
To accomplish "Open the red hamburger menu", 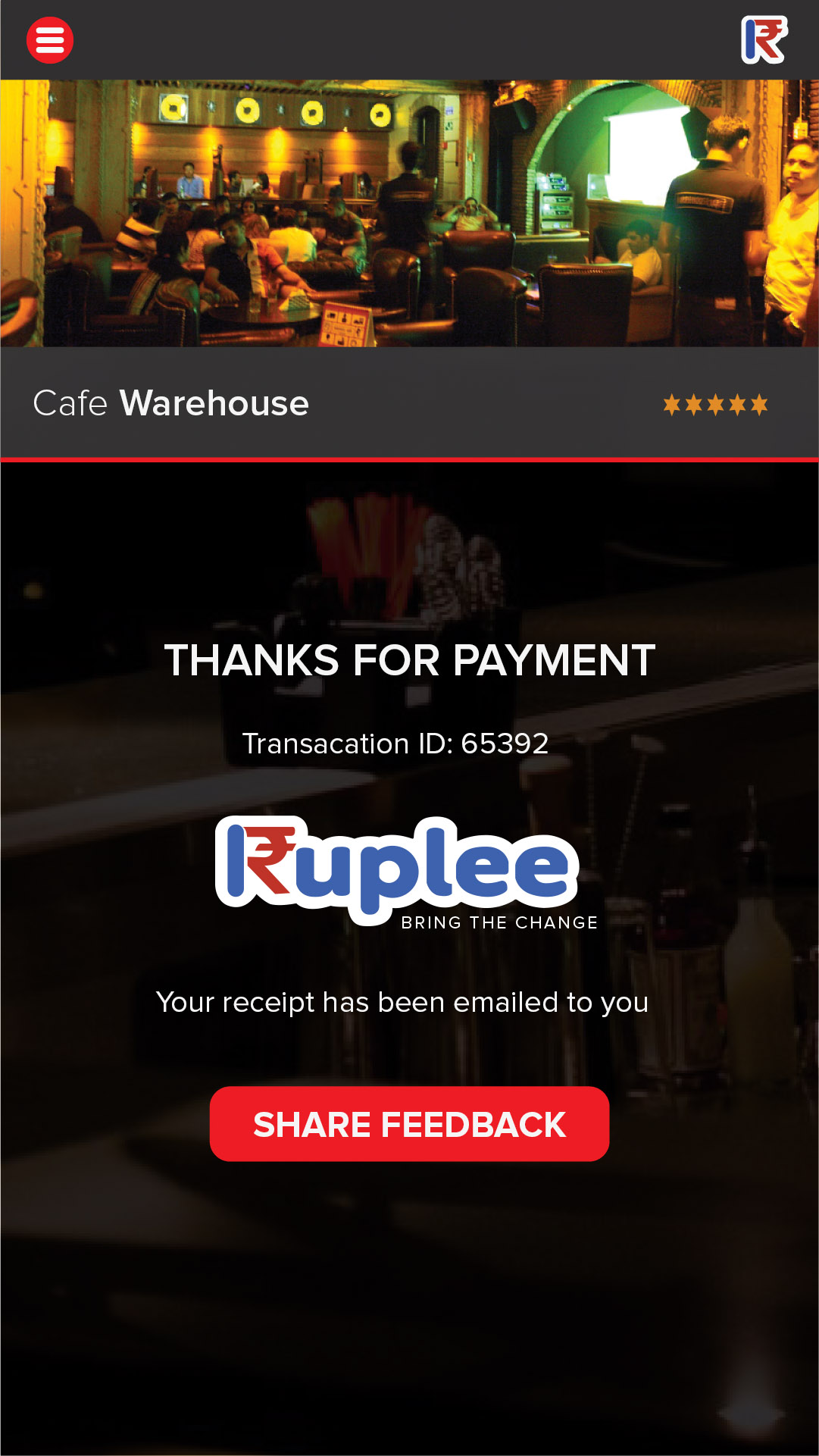I will pyautogui.click(x=50, y=40).
